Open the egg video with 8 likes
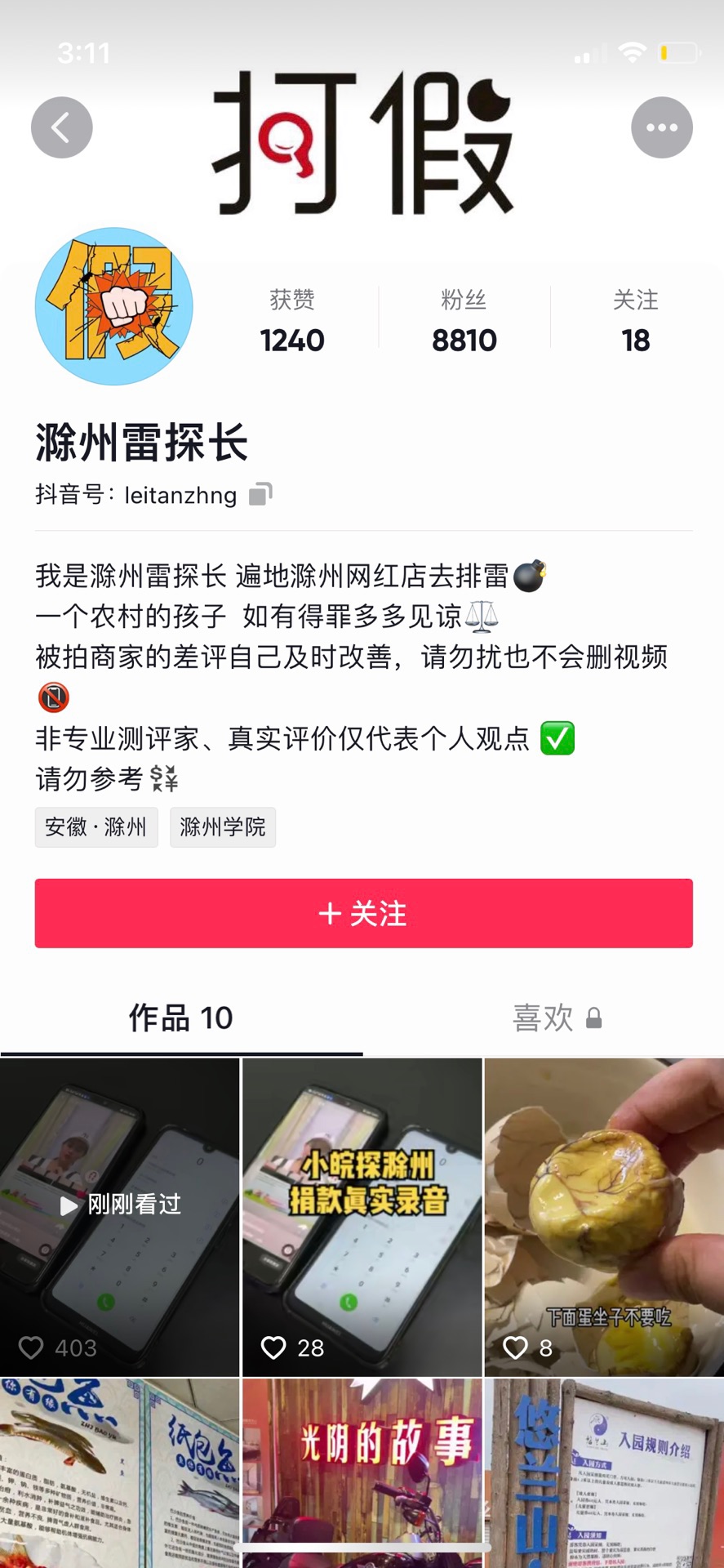Image resolution: width=724 pixels, height=1568 pixels. coord(604,1217)
